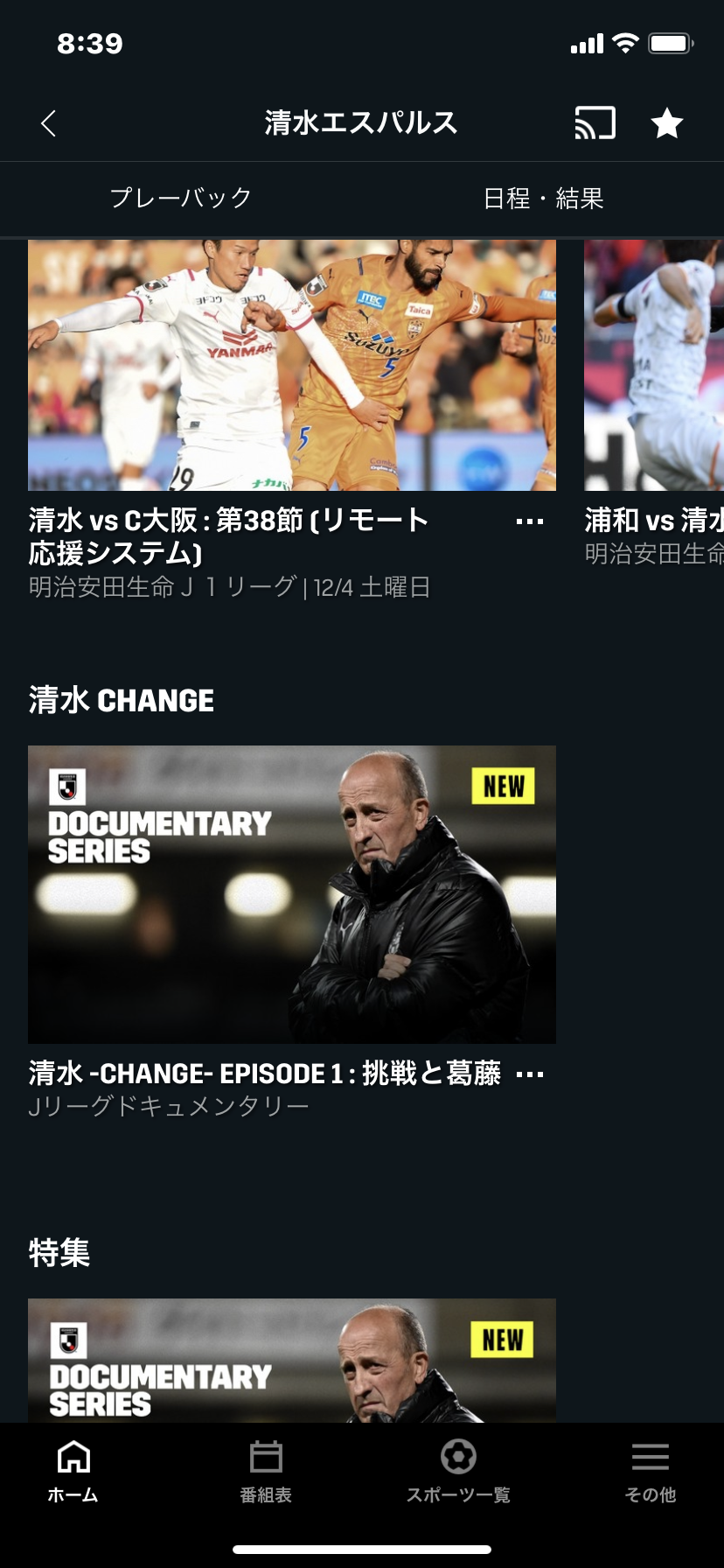Open more options for 清水 vs C大阪

pyautogui.click(x=530, y=522)
